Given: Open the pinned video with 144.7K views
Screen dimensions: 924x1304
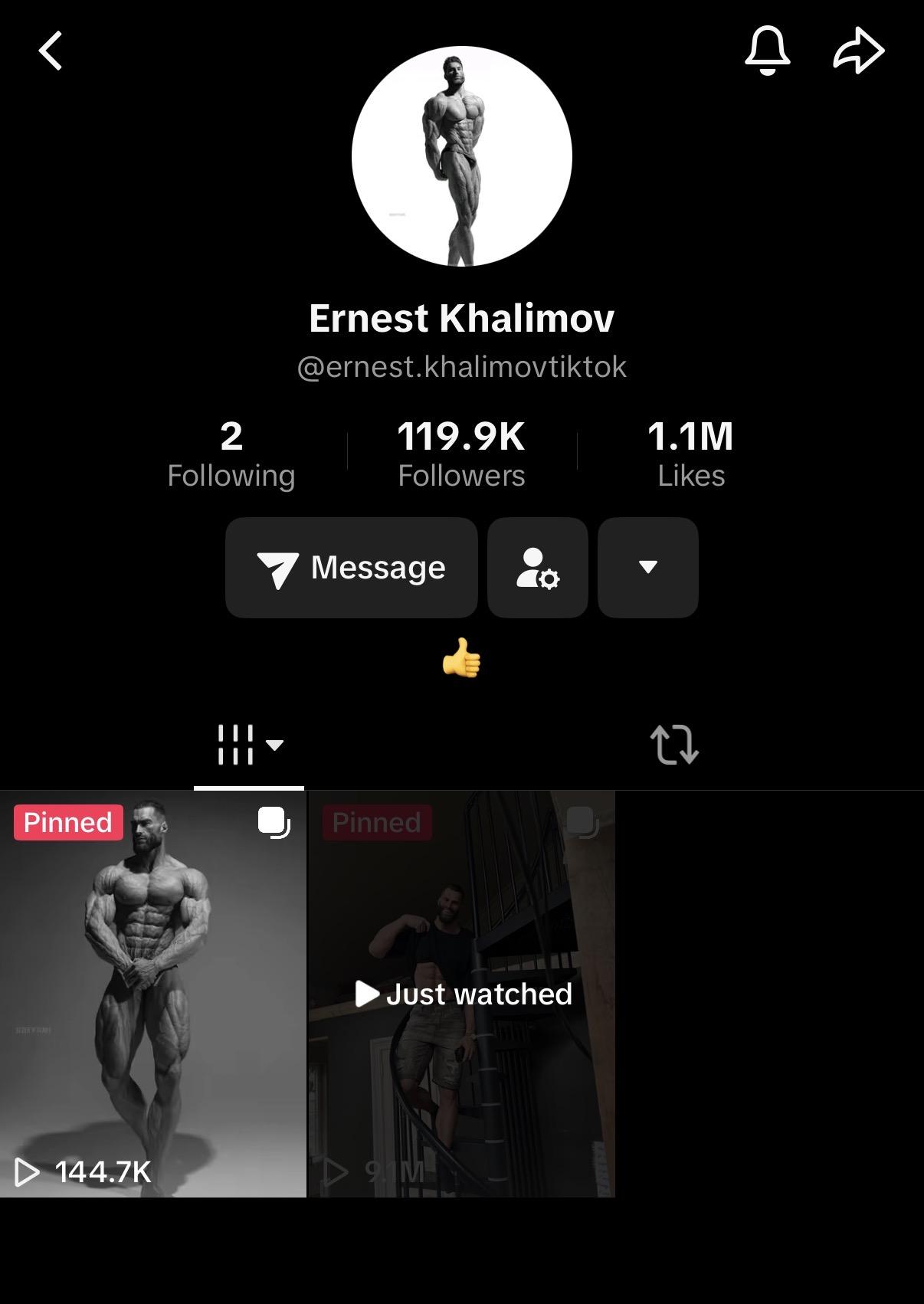Looking at the screenshot, I should pos(153,994).
